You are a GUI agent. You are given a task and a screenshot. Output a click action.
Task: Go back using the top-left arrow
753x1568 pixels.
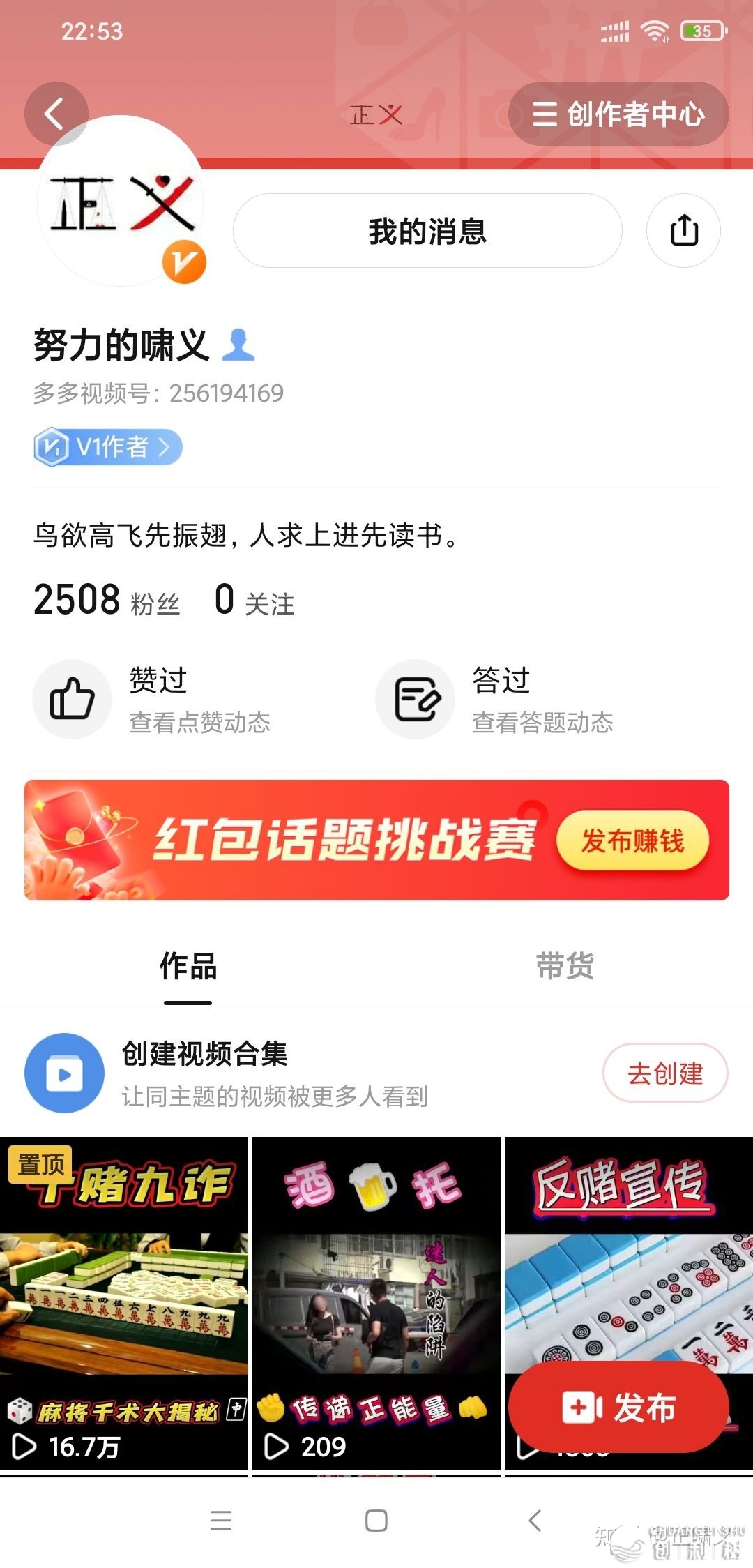pos(56,114)
